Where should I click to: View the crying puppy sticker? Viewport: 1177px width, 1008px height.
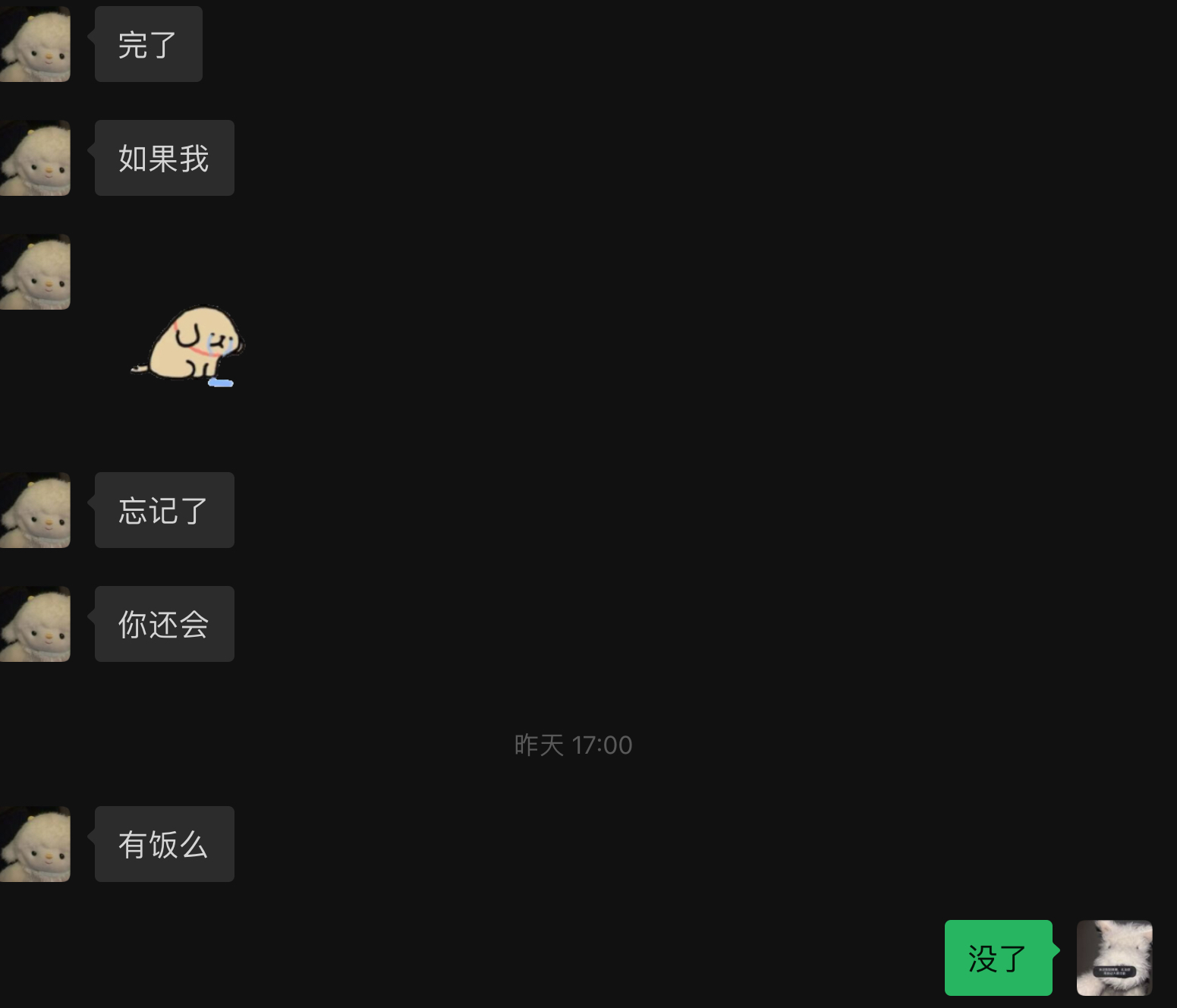click(190, 345)
